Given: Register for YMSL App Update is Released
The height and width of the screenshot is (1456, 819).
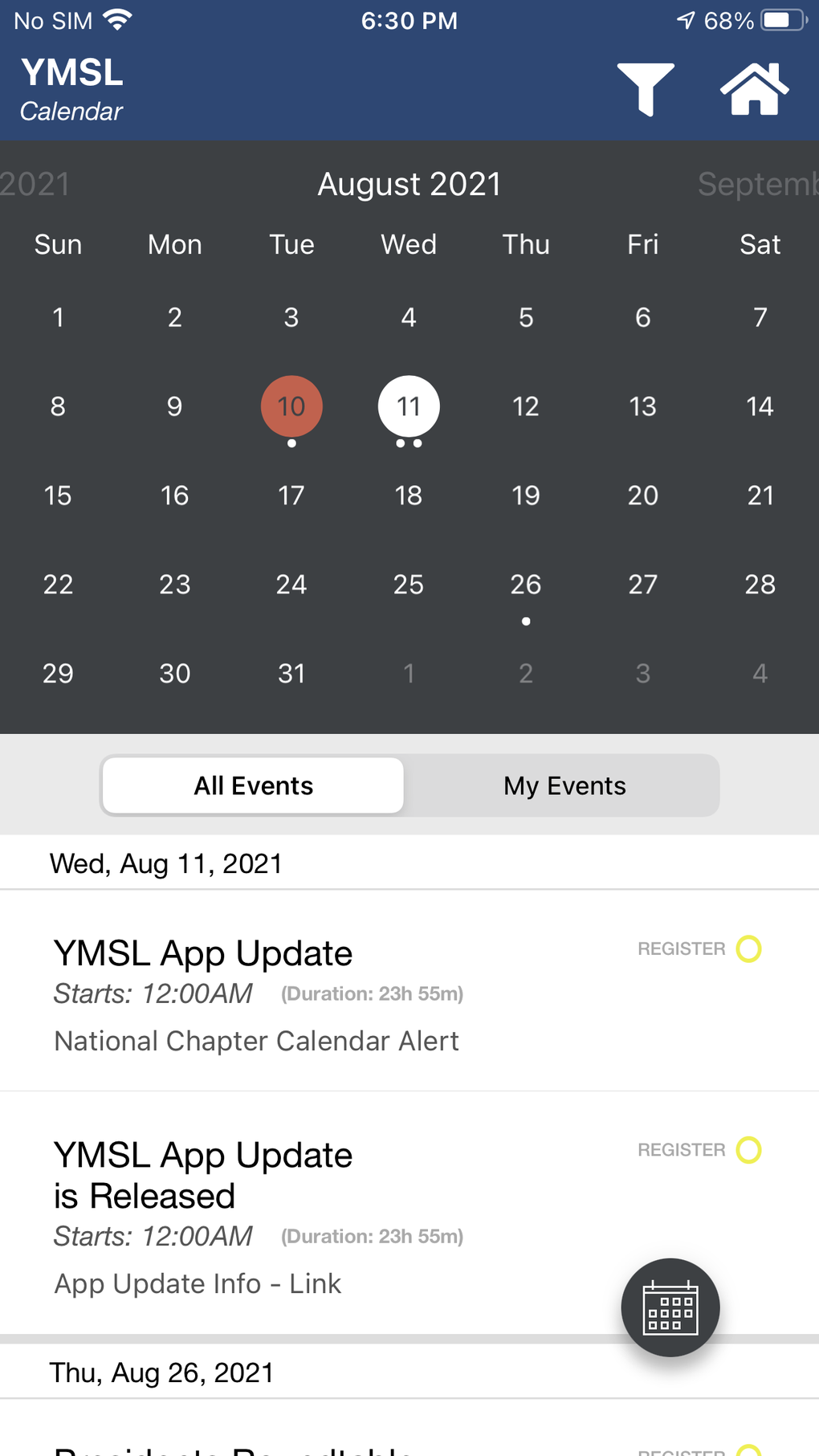Looking at the screenshot, I should (x=748, y=1150).
